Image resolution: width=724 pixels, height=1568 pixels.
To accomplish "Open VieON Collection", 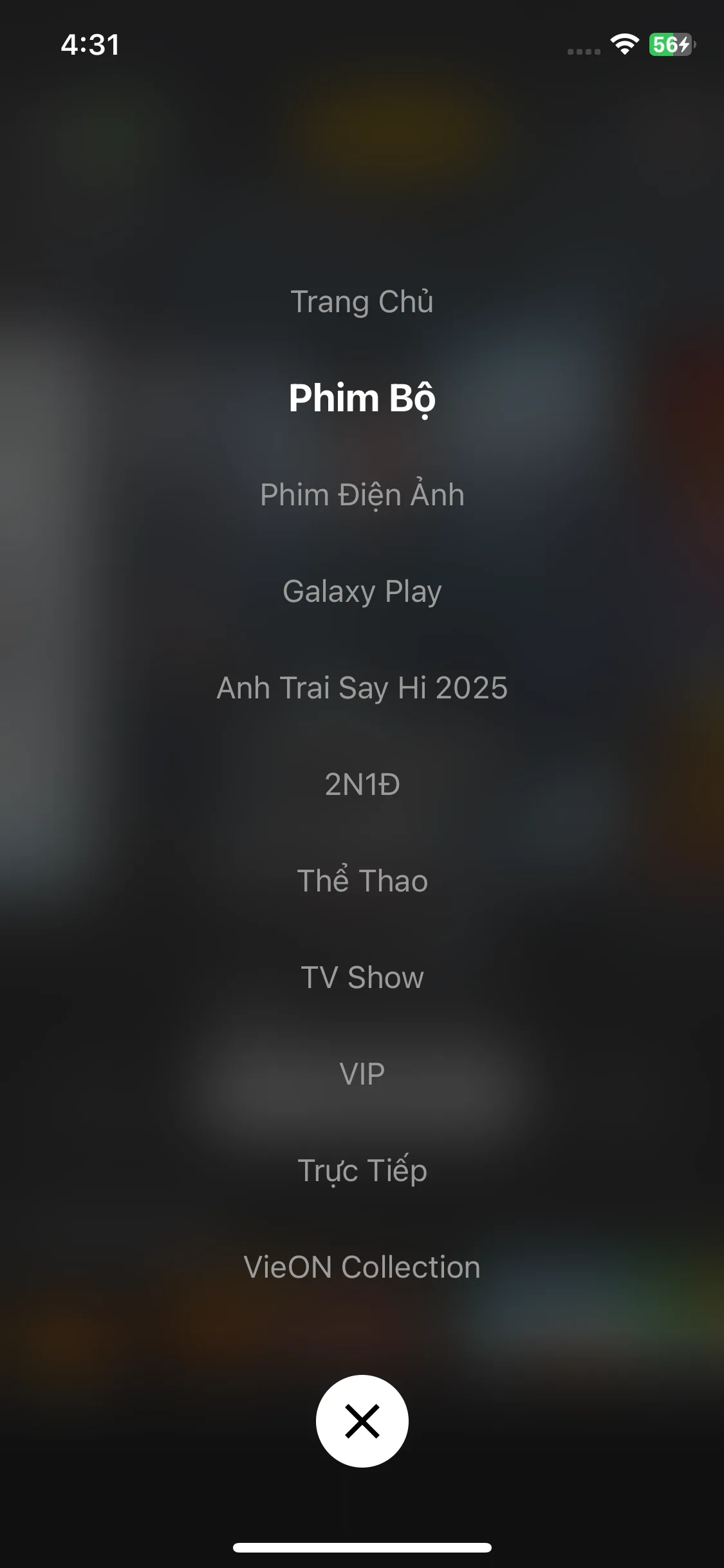I will click(362, 1267).
